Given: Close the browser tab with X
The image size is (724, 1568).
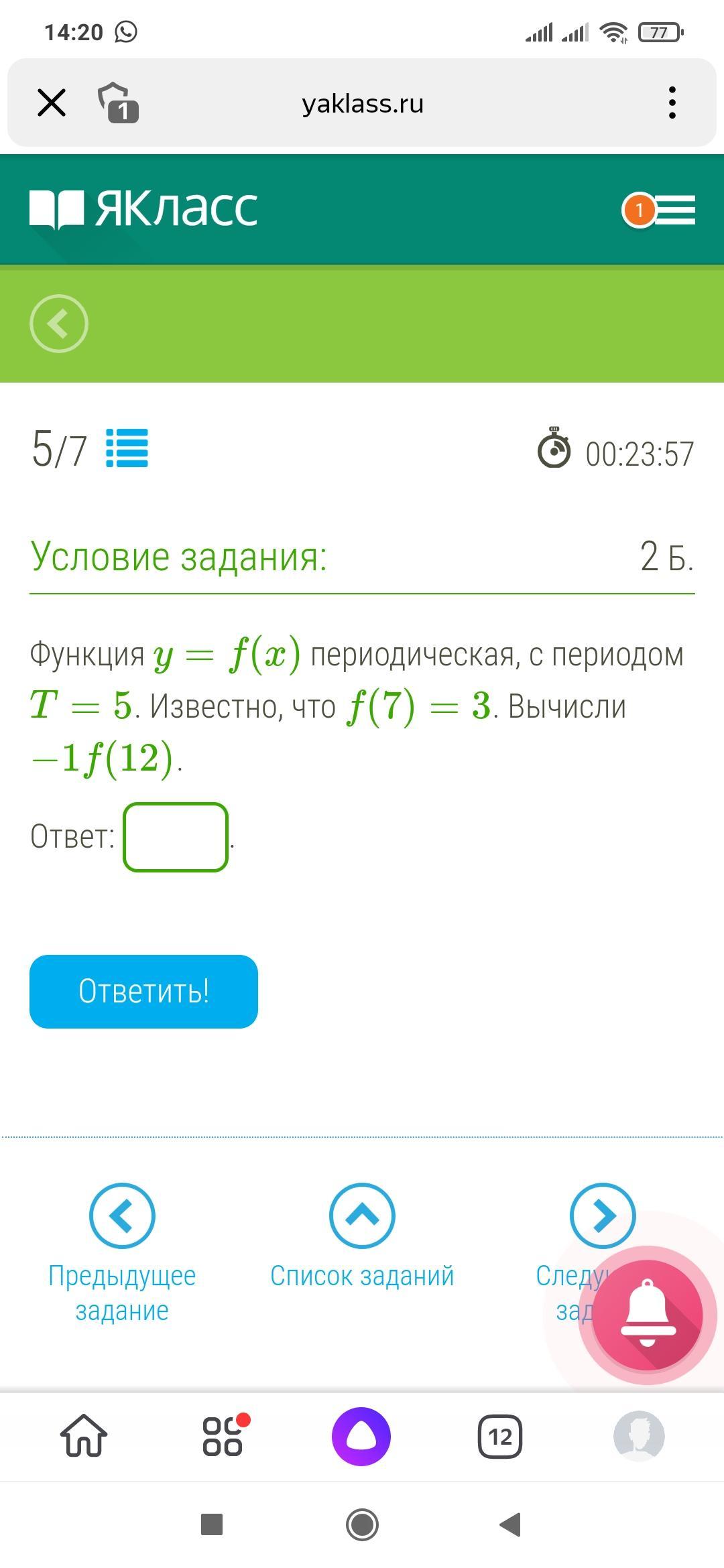Looking at the screenshot, I should 52,103.
